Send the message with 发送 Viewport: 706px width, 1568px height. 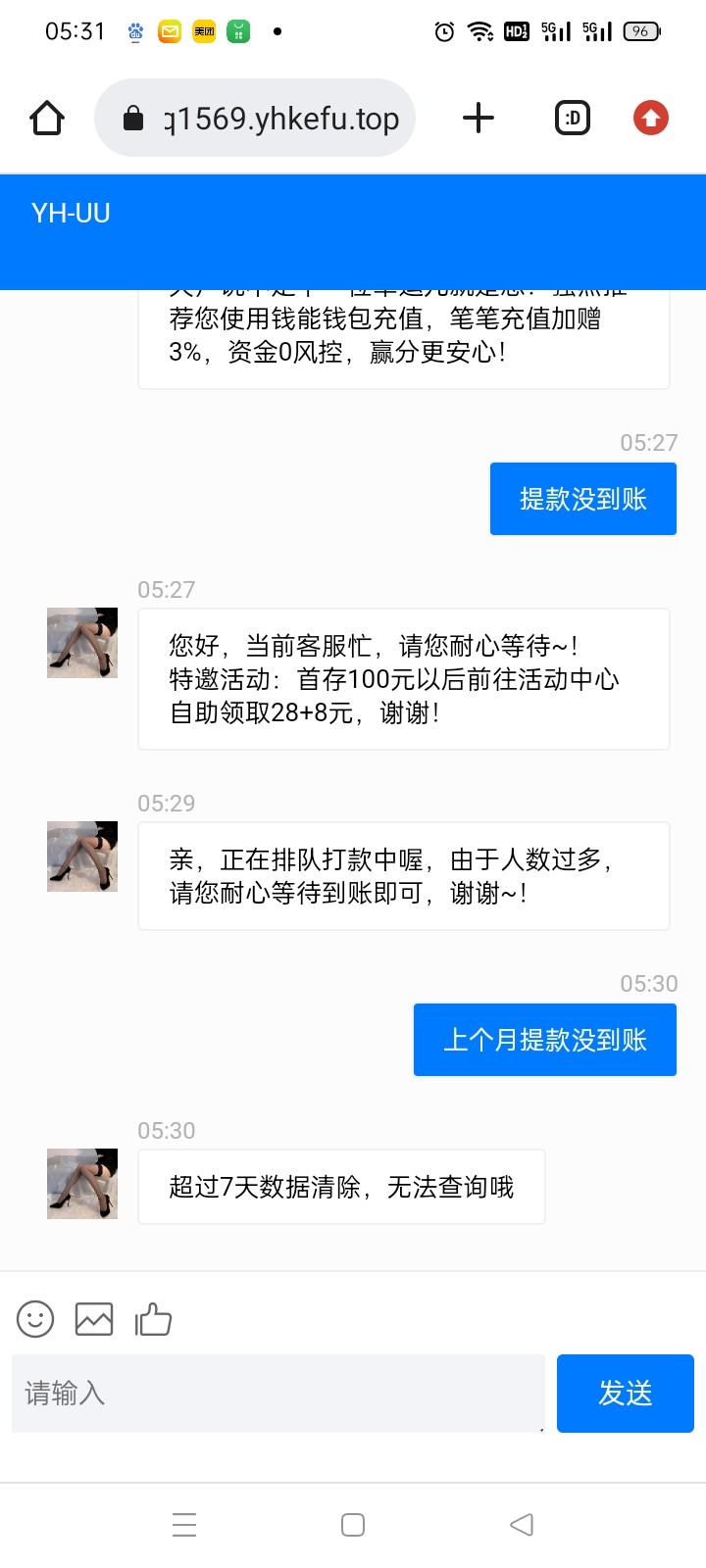pyautogui.click(x=626, y=1394)
